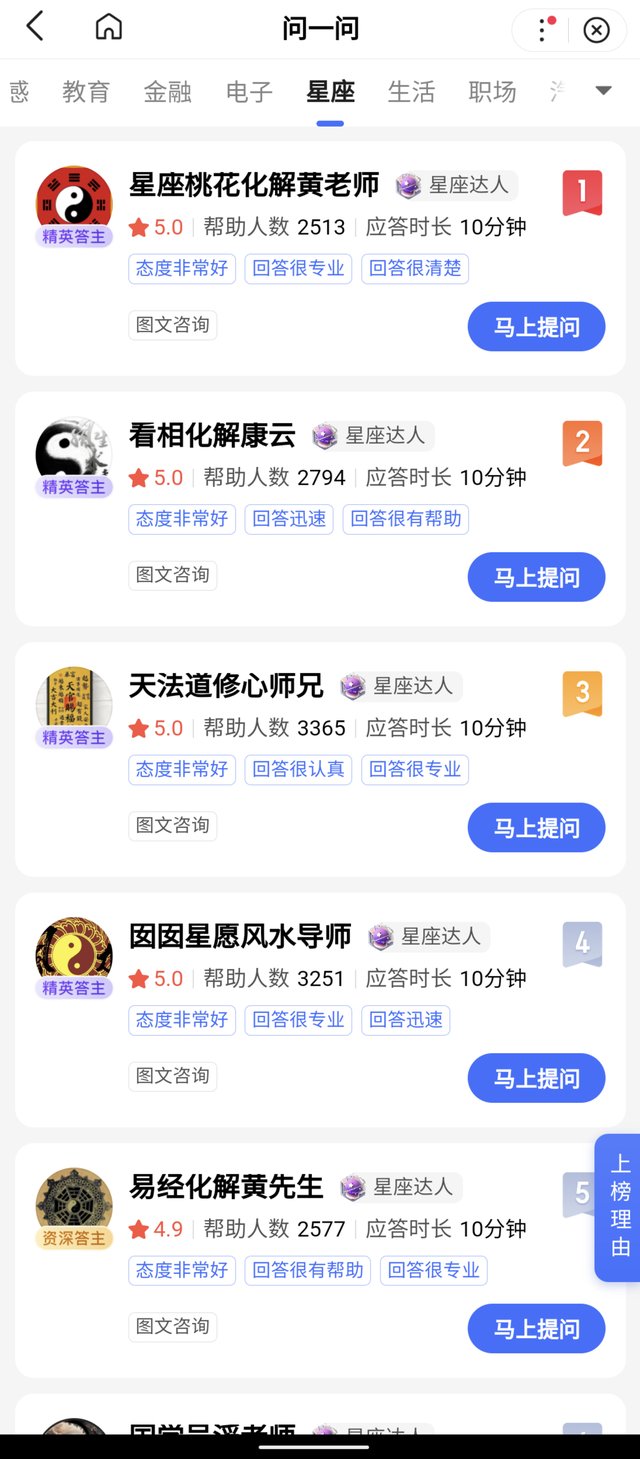Tap 马上提问 on 囡囡星愿风水导师's card
The image size is (640, 1459).
pyautogui.click(x=536, y=1078)
